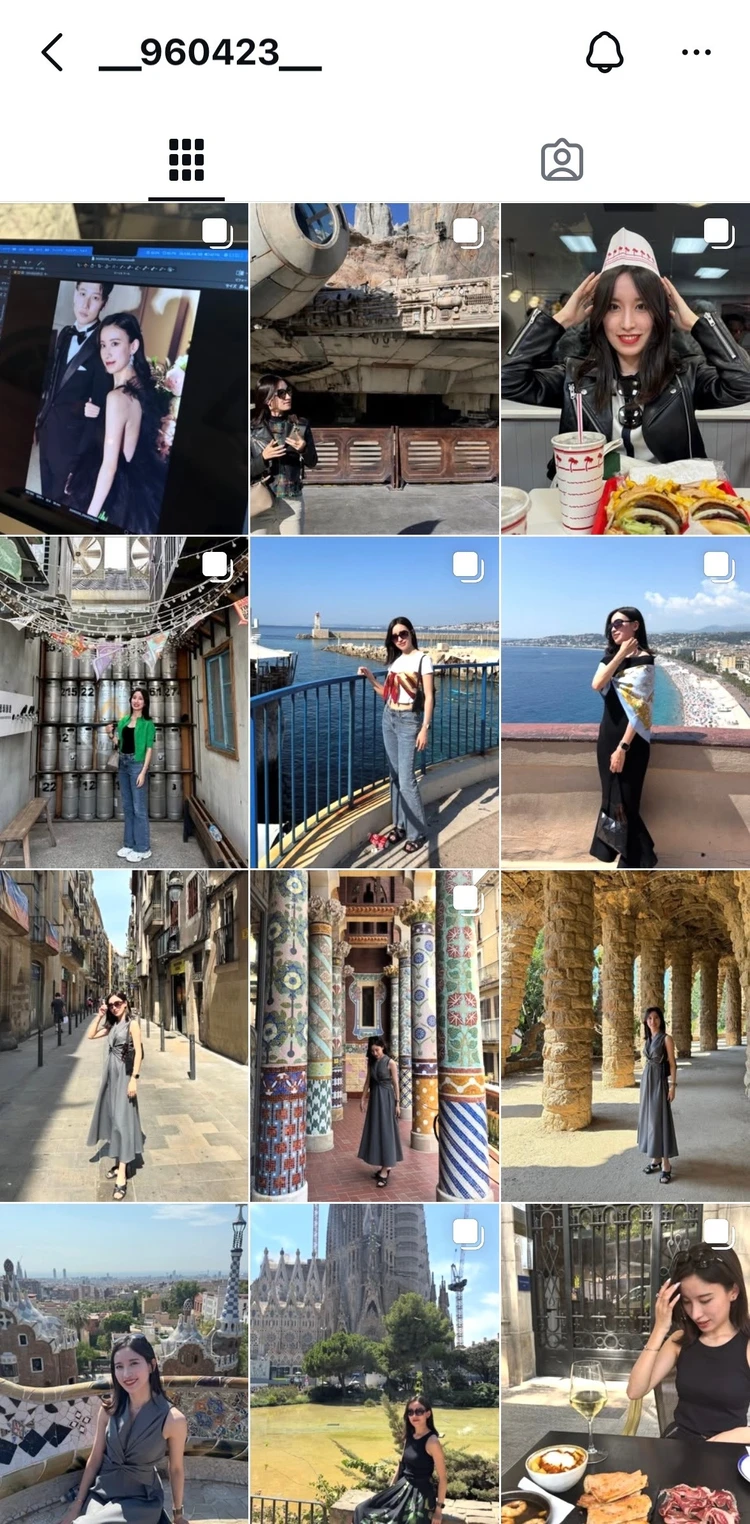
Task: Open the outdoor café wine photo
Action: 624,1370
